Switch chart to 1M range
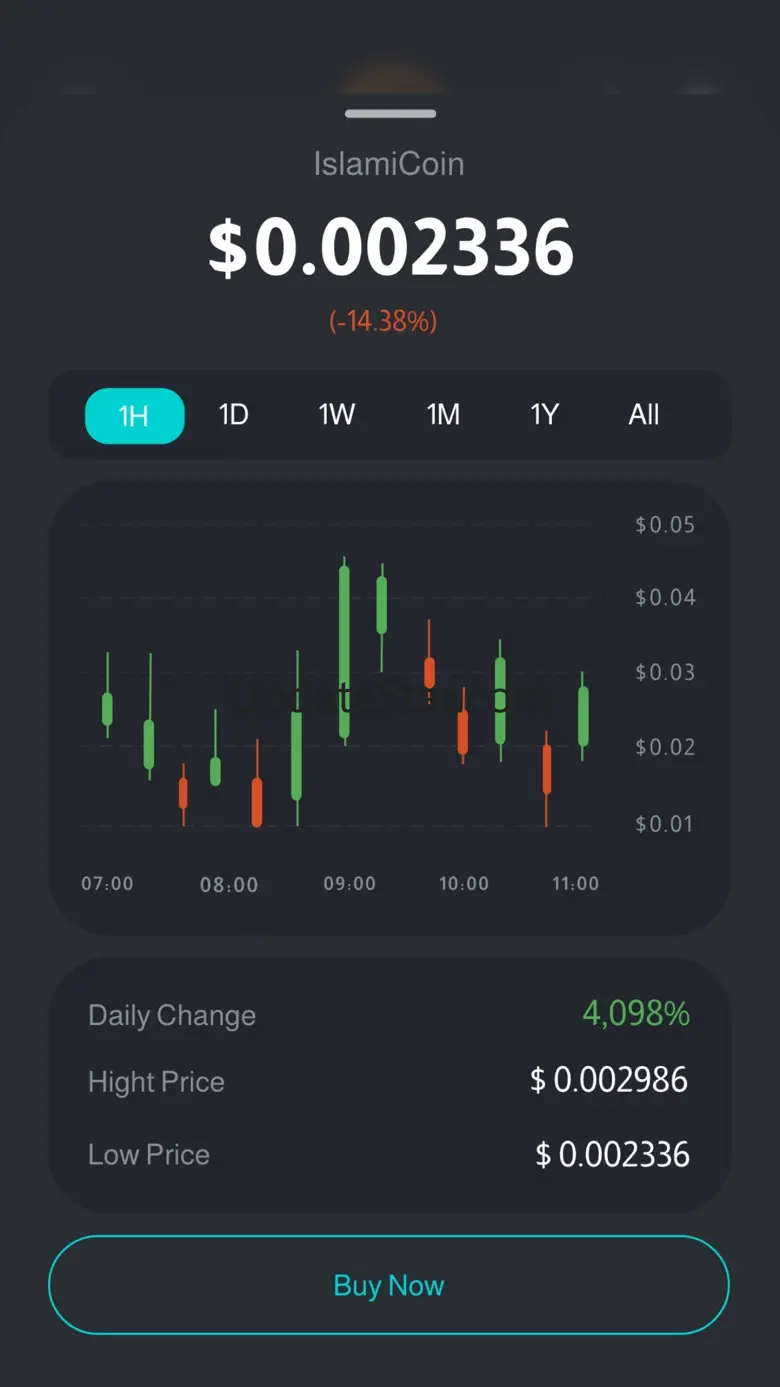The image size is (780, 1387). tap(443, 415)
